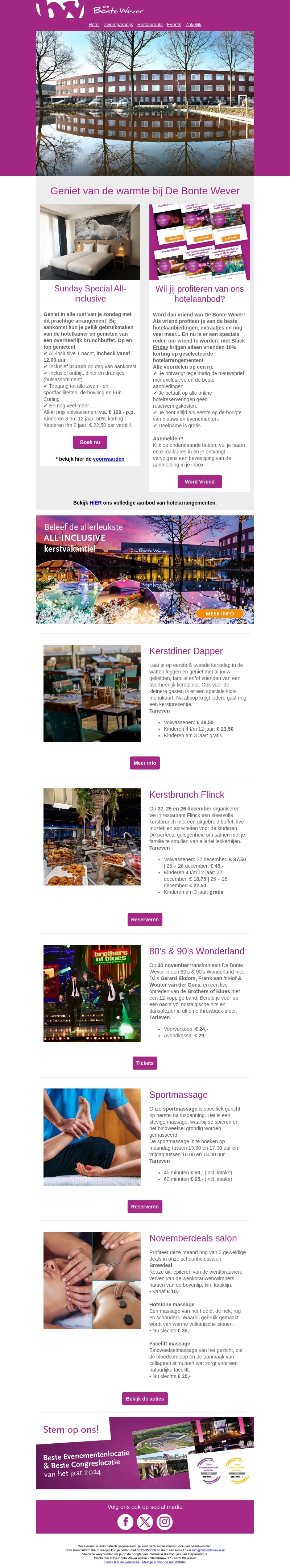Open the Hotel link in the header
Image resolution: width=290 pixels, height=1568 pixels.
point(94,24)
